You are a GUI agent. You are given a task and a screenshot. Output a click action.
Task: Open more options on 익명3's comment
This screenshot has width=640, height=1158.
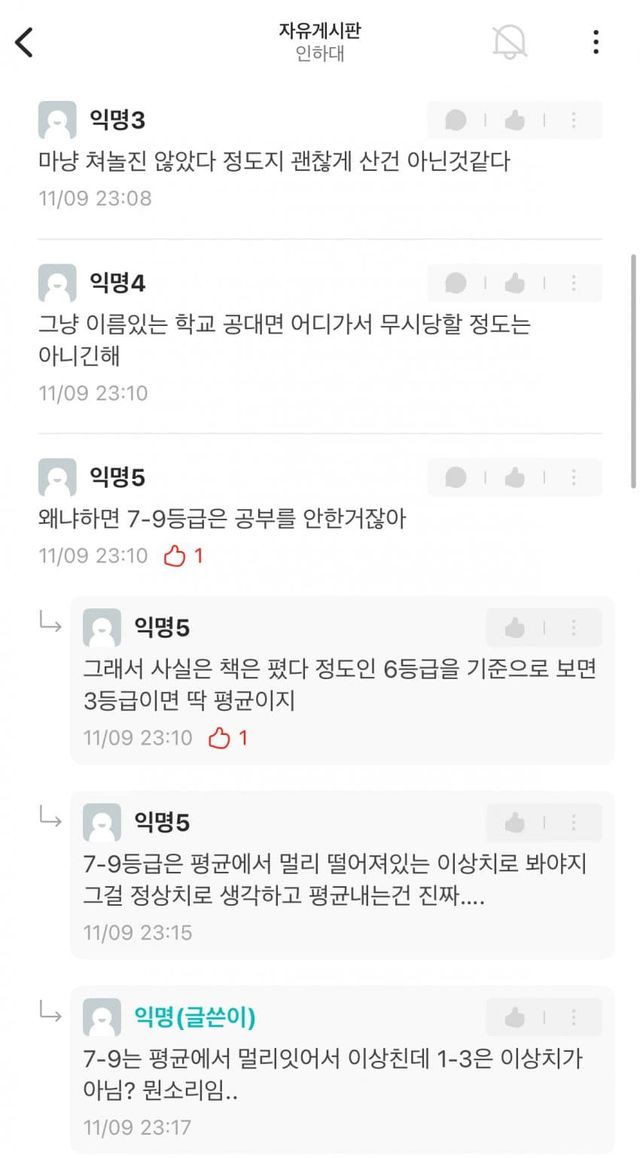tap(574, 121)
